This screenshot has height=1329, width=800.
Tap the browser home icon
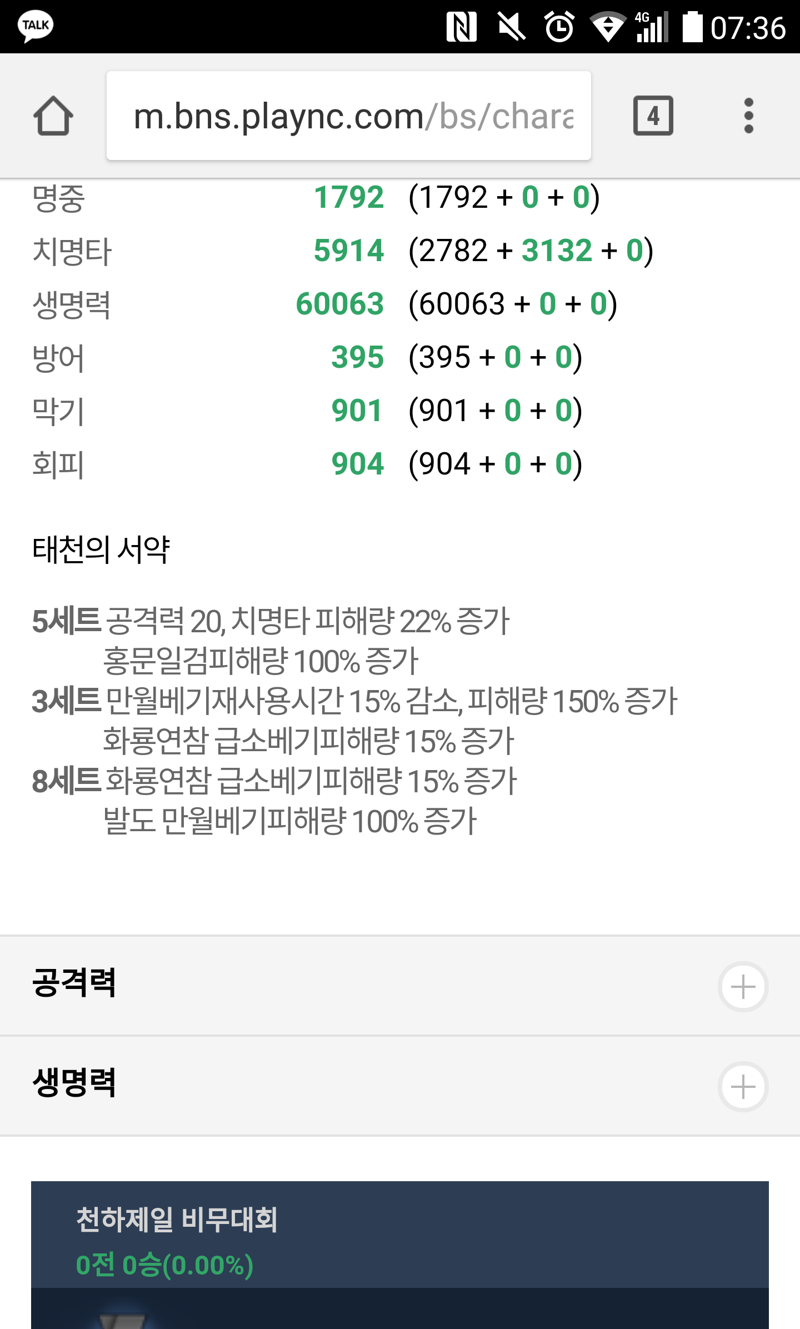click(x=53, y=116)
